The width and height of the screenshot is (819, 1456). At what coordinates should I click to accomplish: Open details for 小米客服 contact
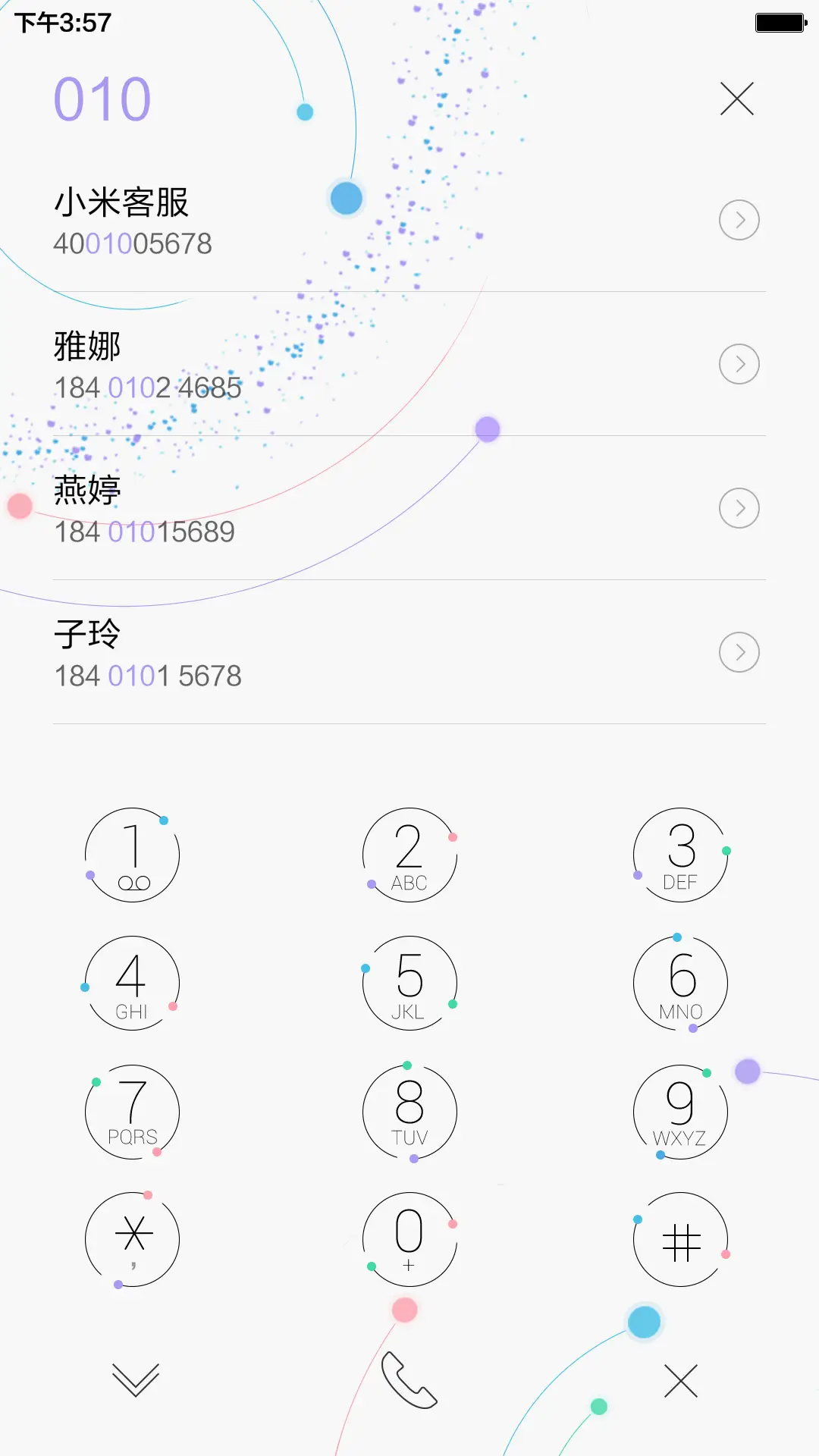(x=739, y=220)
